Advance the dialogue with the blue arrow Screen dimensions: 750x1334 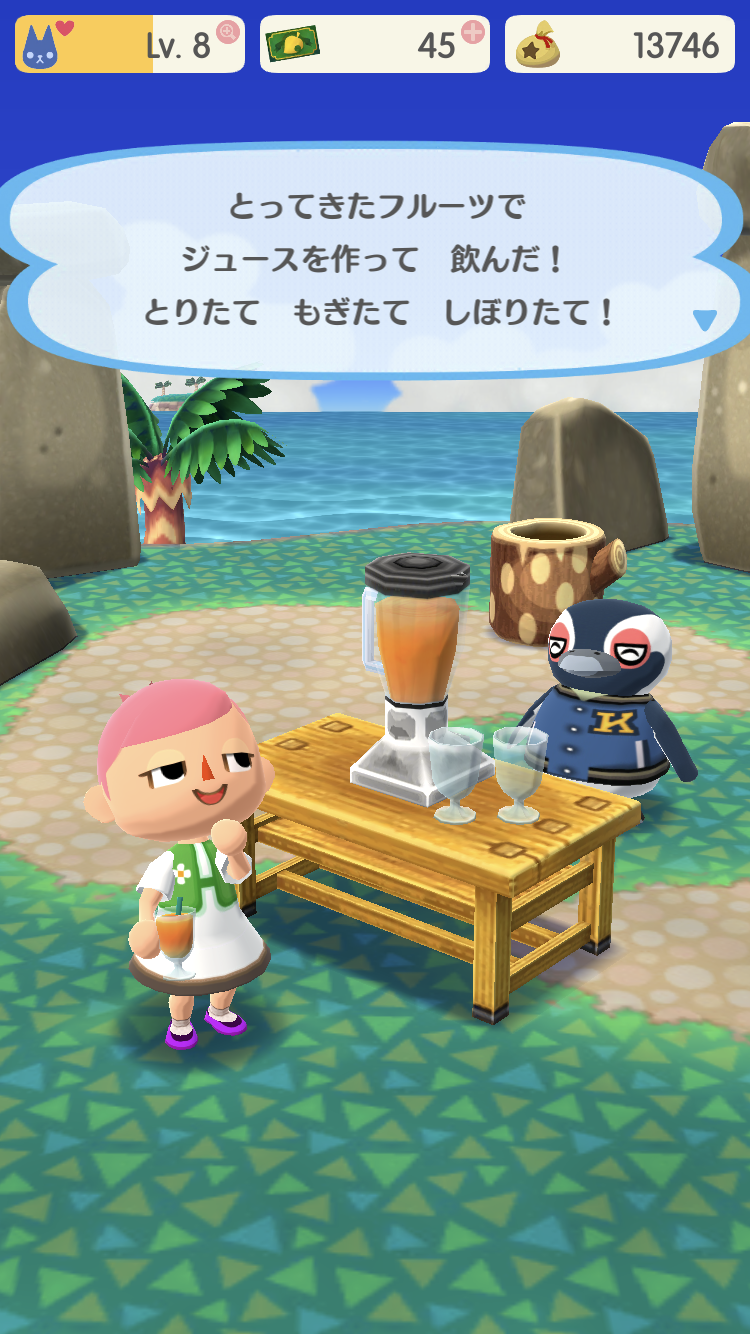point(705,320)
